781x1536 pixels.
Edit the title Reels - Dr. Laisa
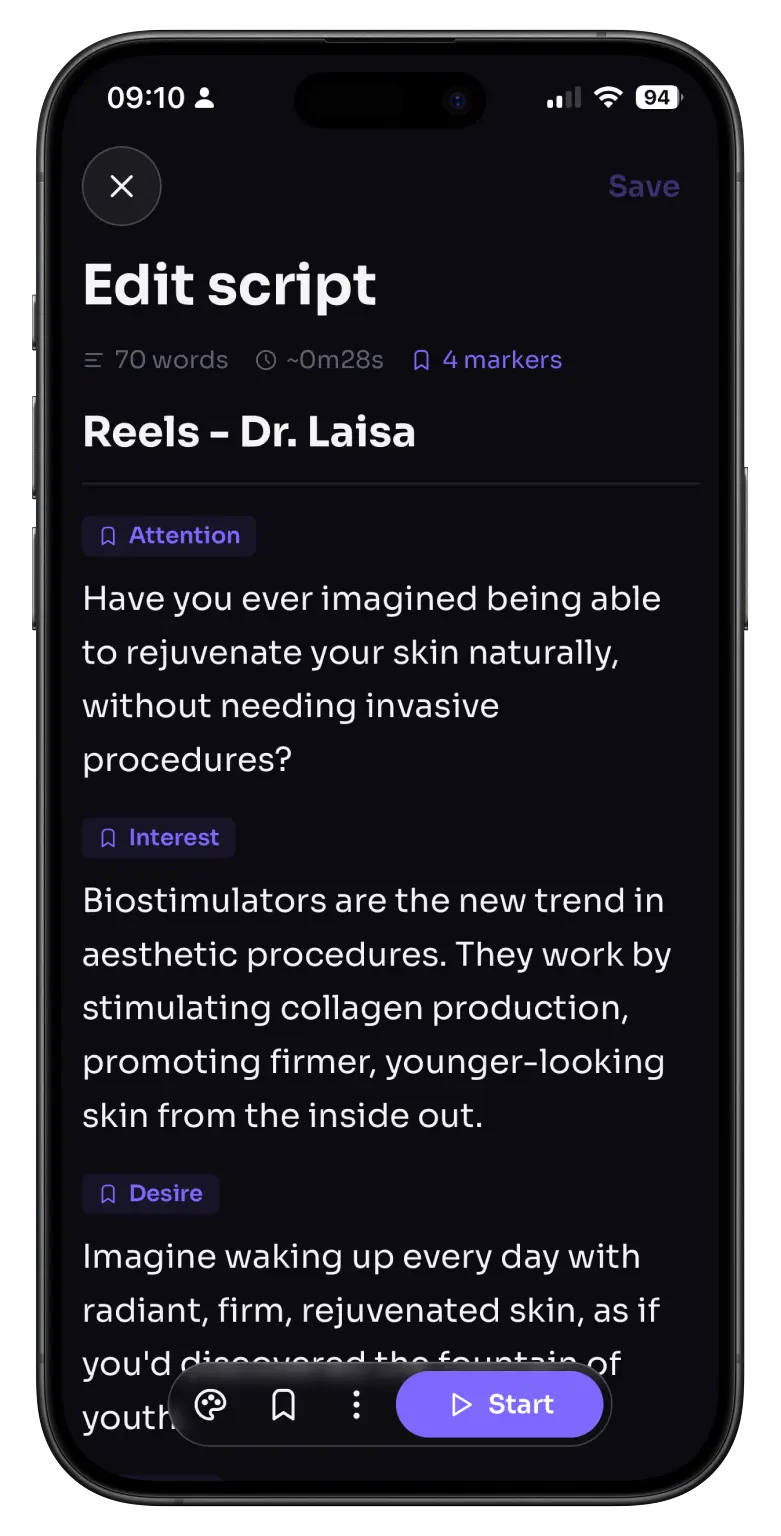[x=249, y=432]
